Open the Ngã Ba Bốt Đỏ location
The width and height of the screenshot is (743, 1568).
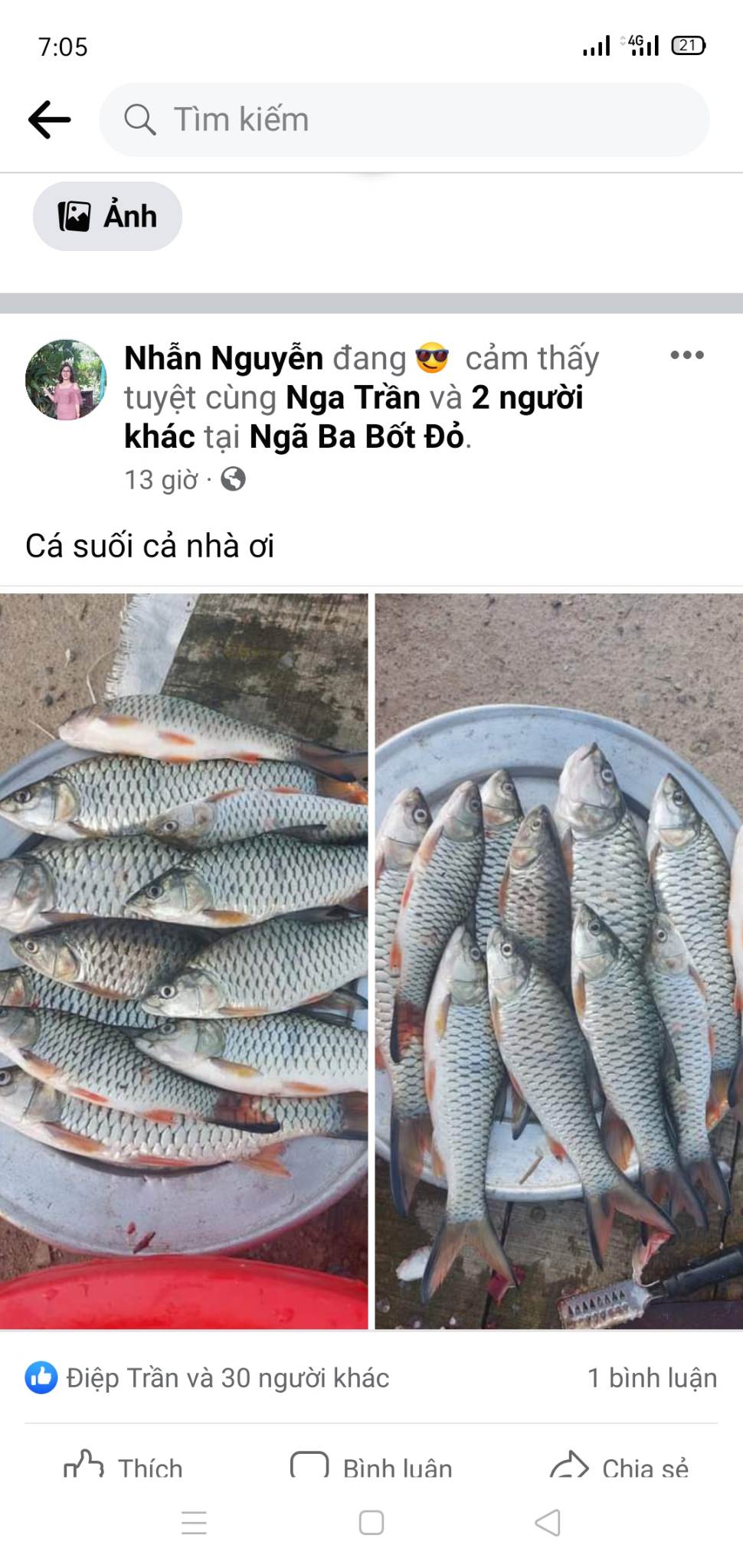(x=357, y=437)
